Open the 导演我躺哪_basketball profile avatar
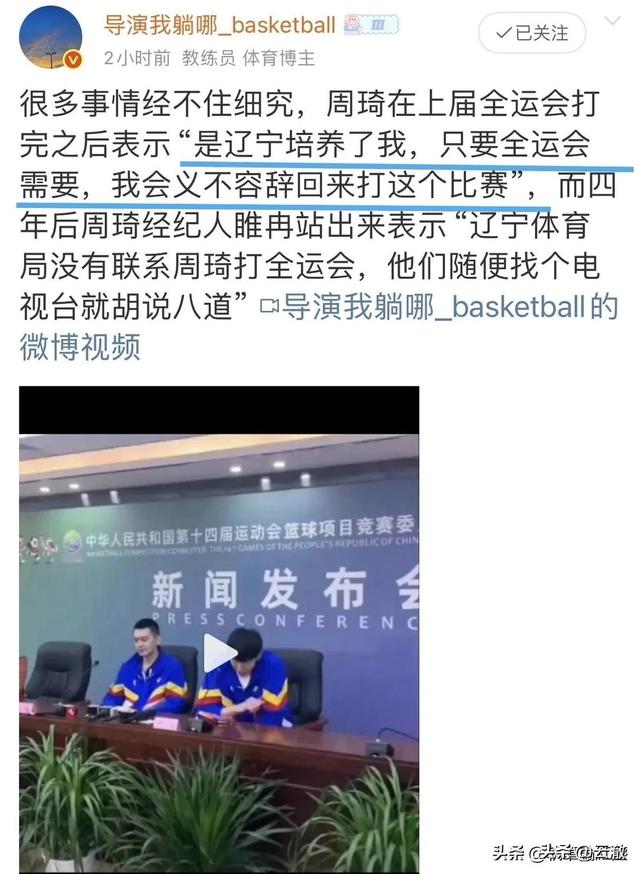640x874 pixels. click(50, 37)
